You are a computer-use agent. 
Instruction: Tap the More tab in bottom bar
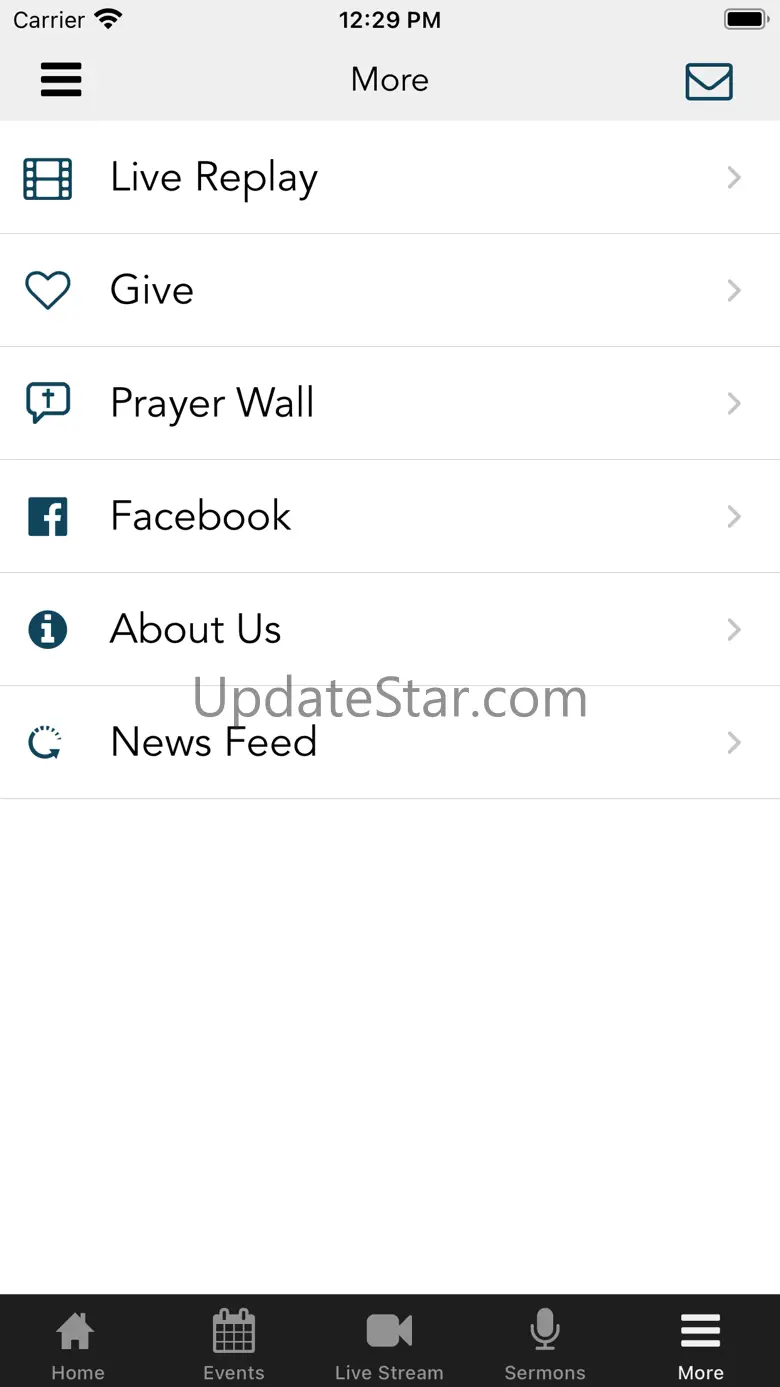[x=700, y=1343]
